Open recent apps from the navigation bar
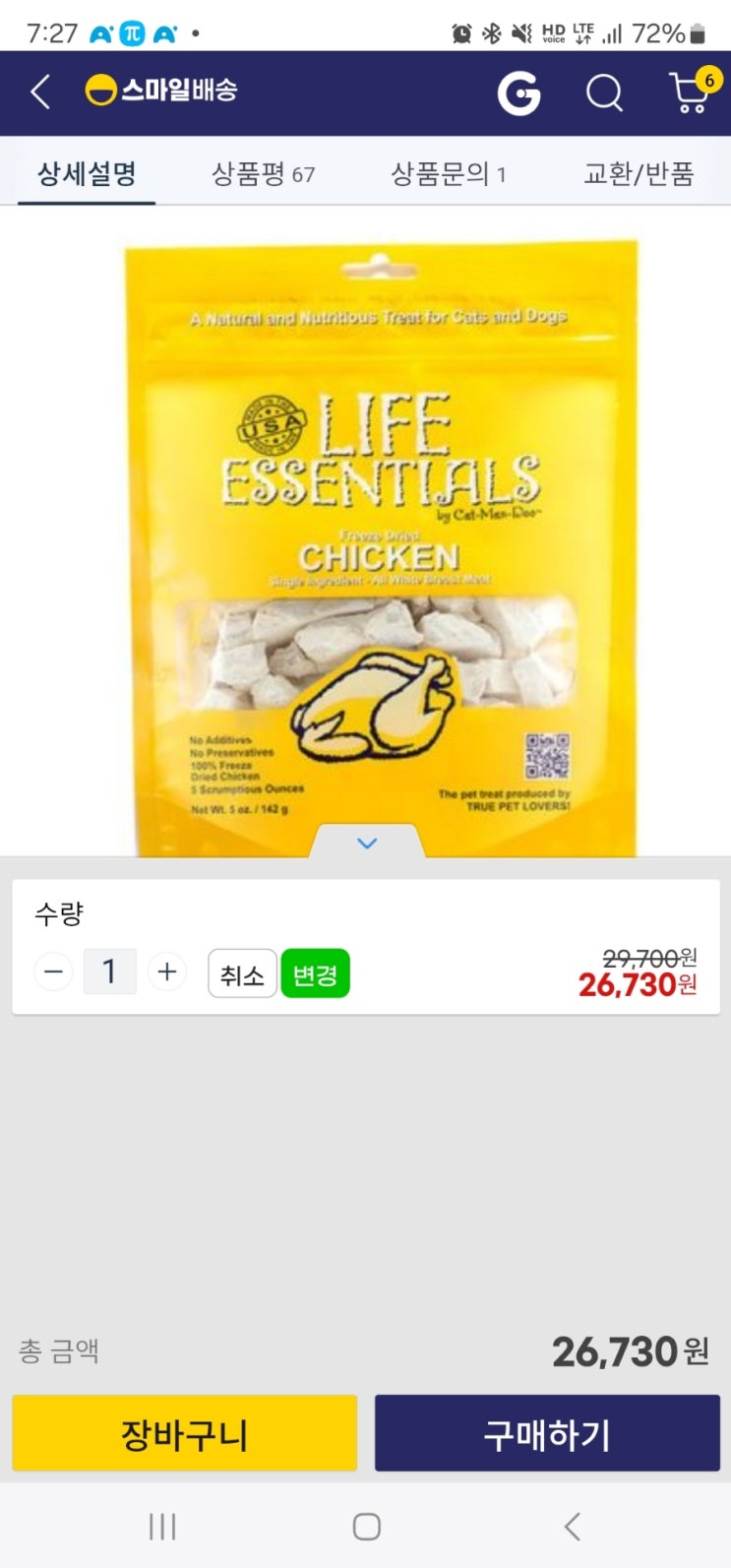This screenshot has height=1568, width=731. tap(162, 1527)
